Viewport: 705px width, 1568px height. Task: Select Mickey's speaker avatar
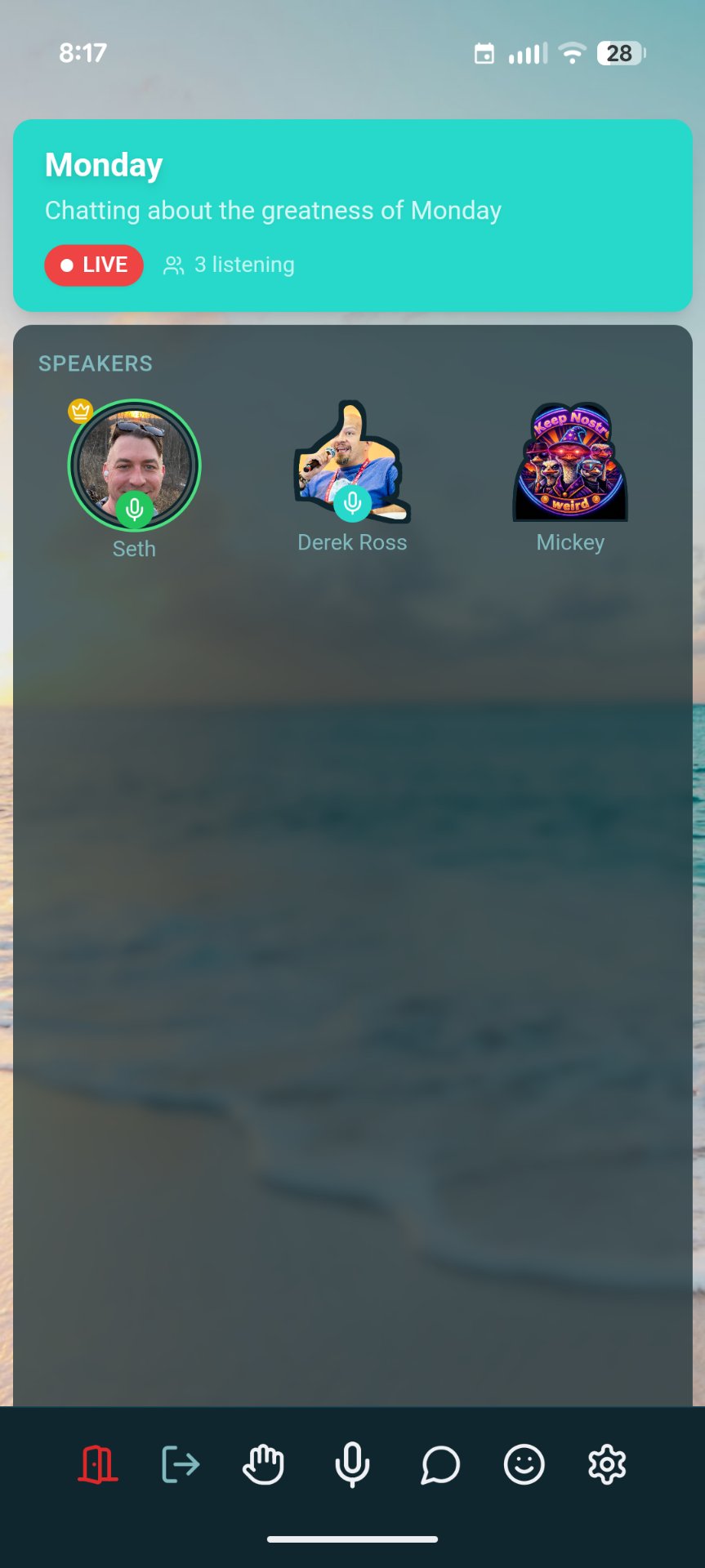point(570,462)
